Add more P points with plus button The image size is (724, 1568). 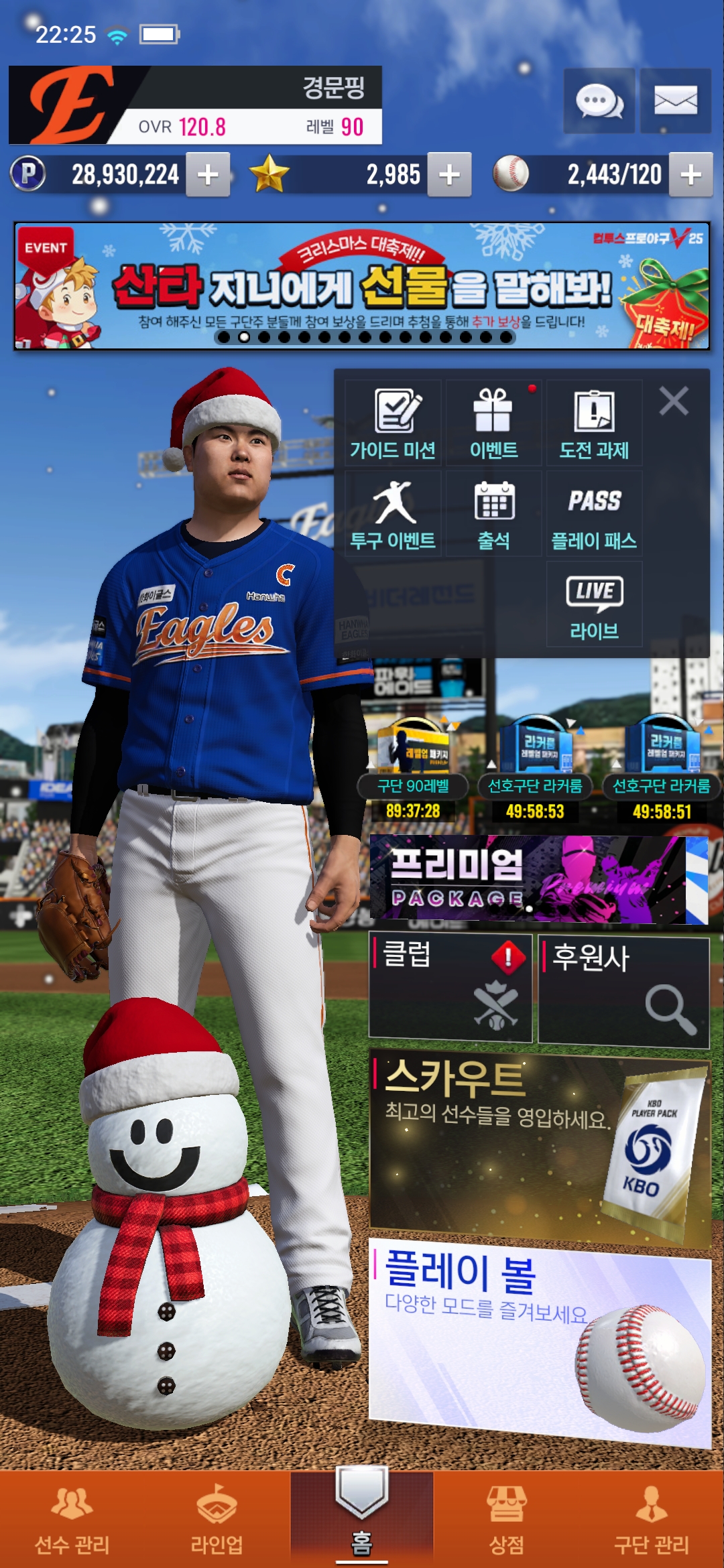208,175
